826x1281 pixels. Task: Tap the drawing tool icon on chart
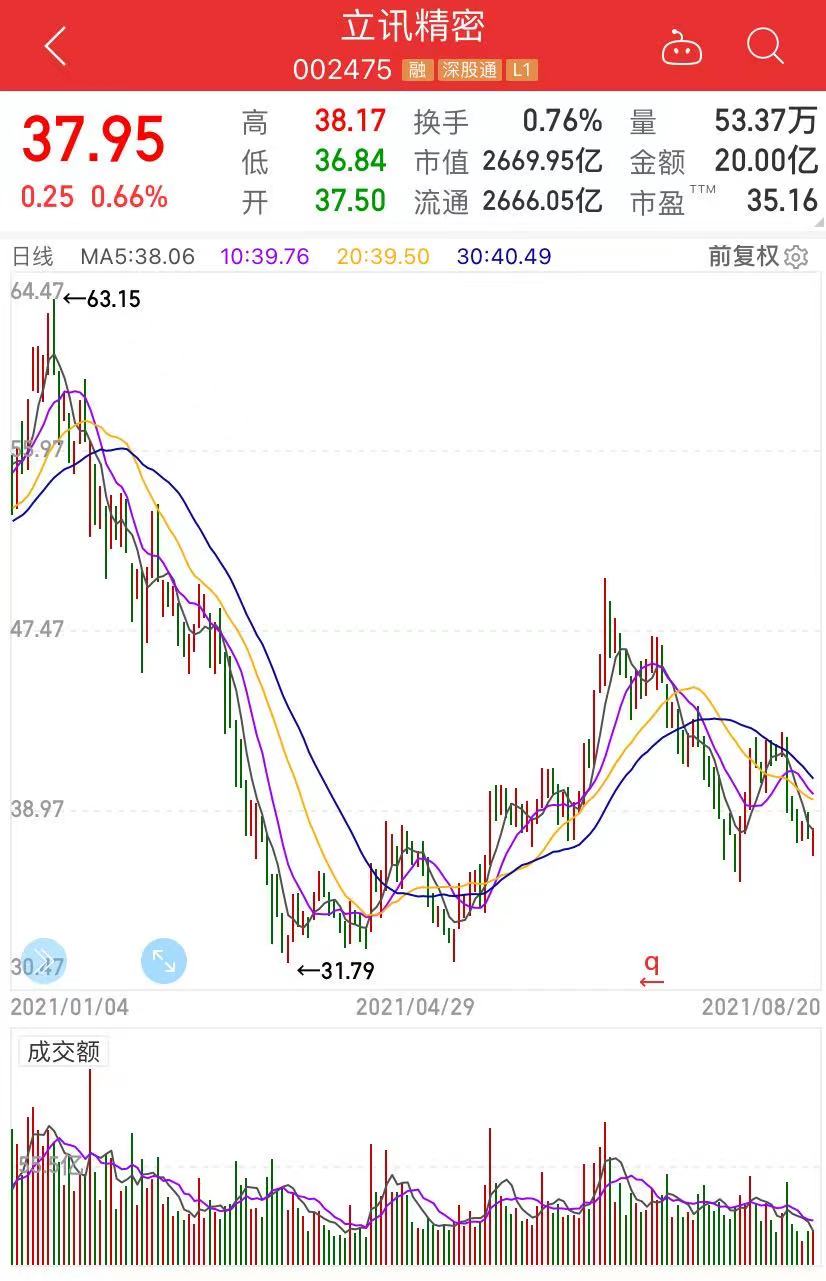[x=43, y=961]
